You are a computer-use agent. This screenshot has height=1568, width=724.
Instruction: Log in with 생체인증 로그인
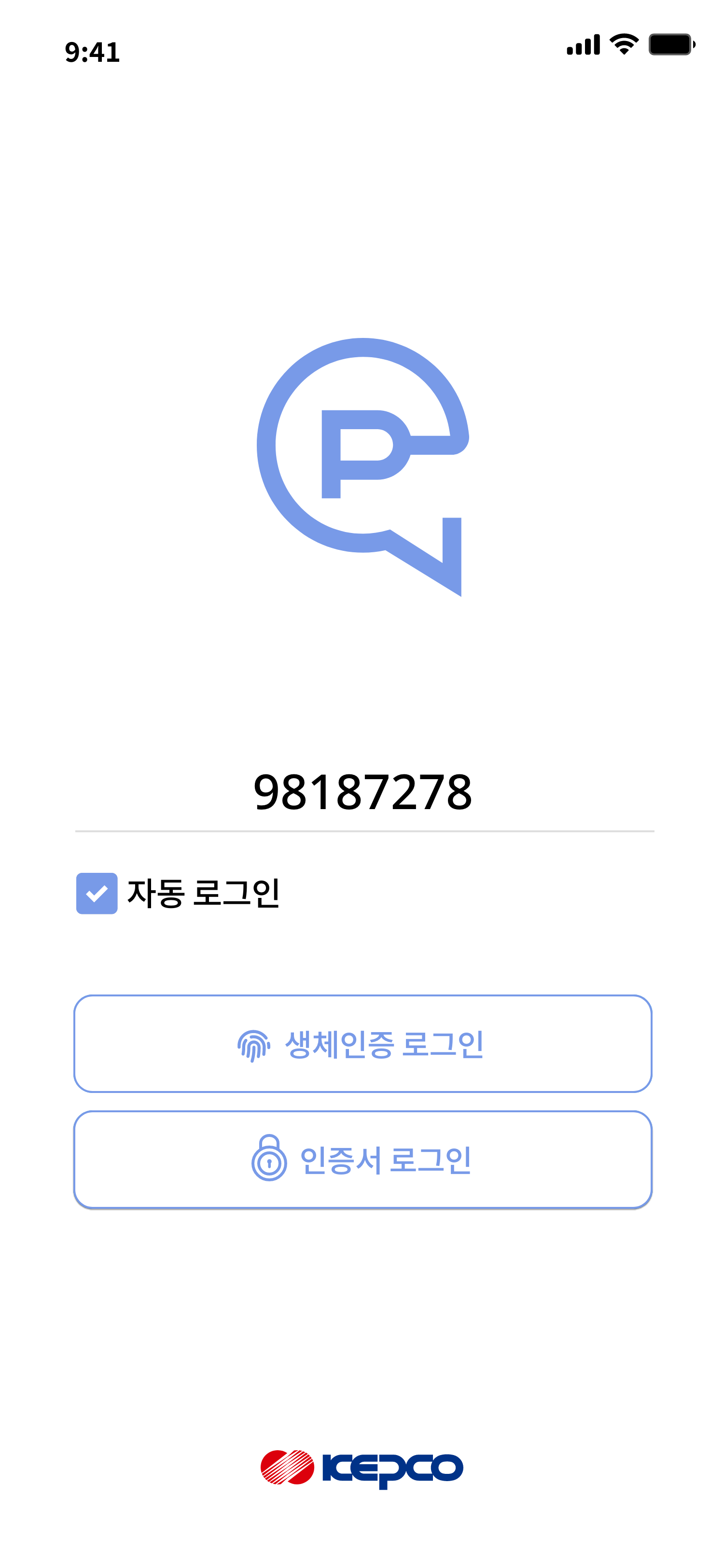click(x=362, y=1044)
